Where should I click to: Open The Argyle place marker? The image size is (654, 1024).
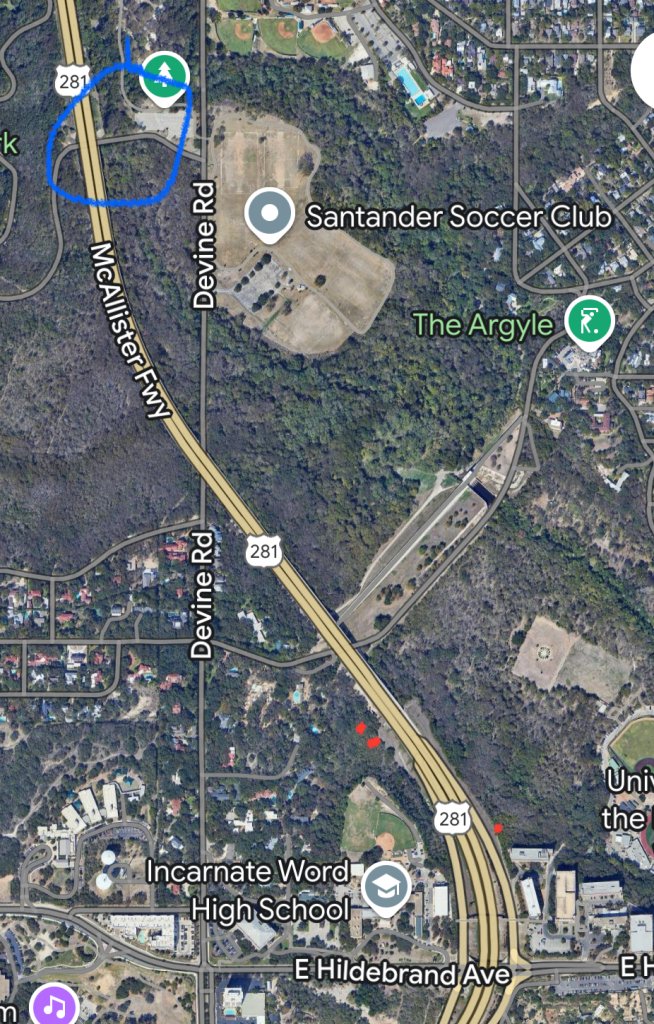[x=589, y=322]
